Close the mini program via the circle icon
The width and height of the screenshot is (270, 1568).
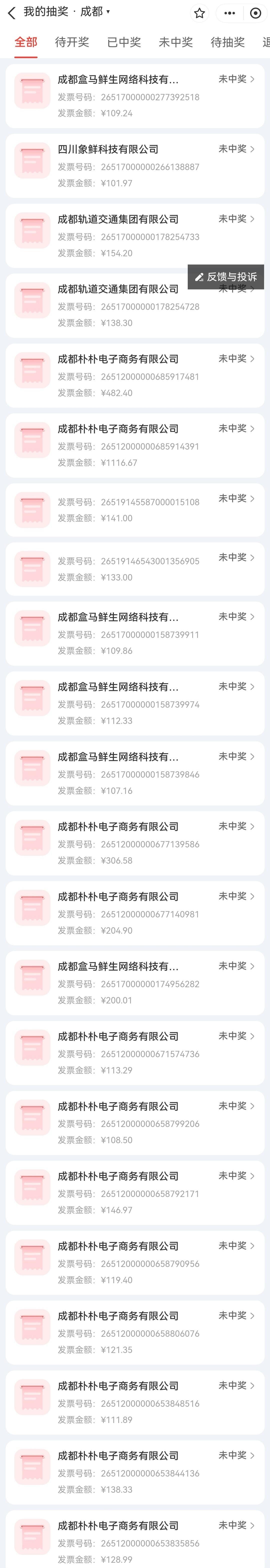coord(255,13)
